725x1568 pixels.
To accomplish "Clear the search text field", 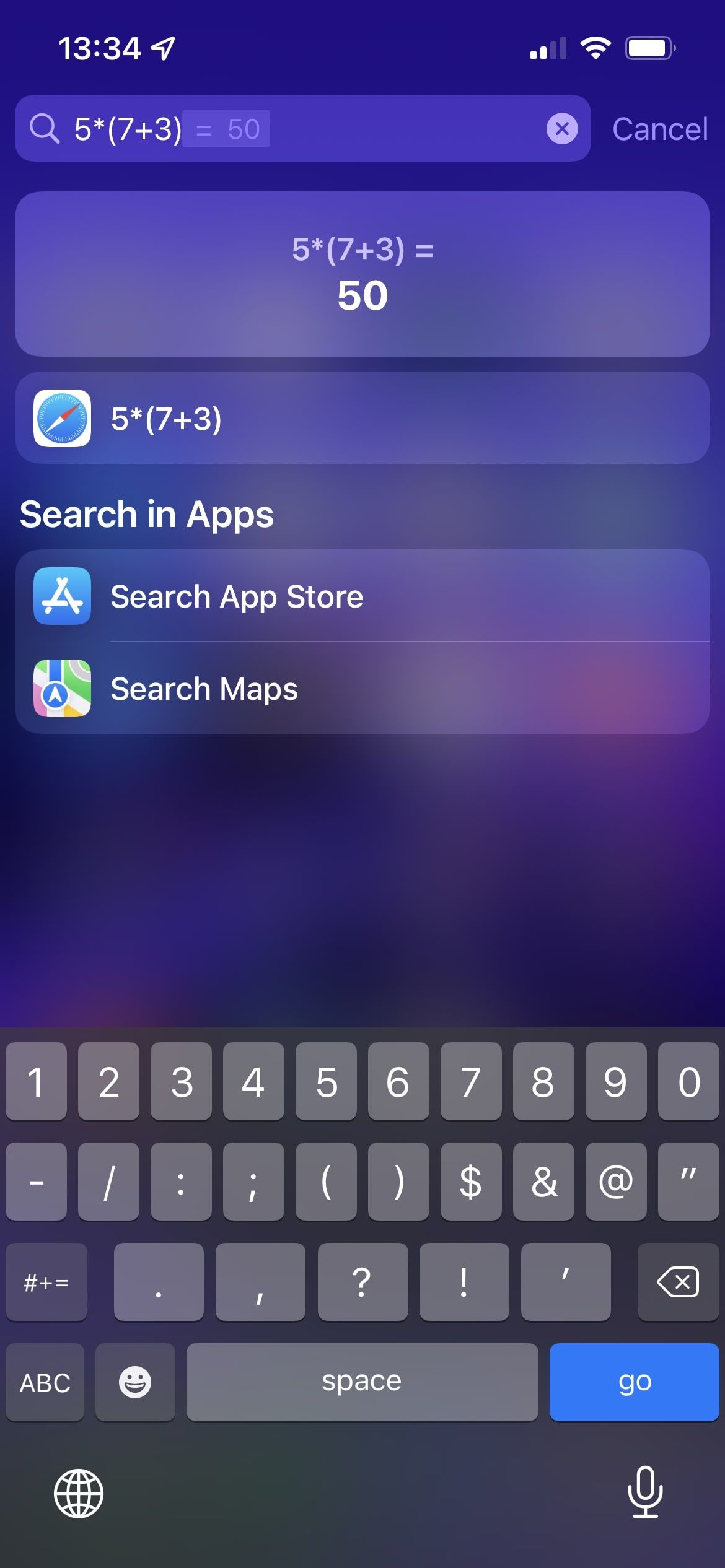I will [x=562, y=129].
